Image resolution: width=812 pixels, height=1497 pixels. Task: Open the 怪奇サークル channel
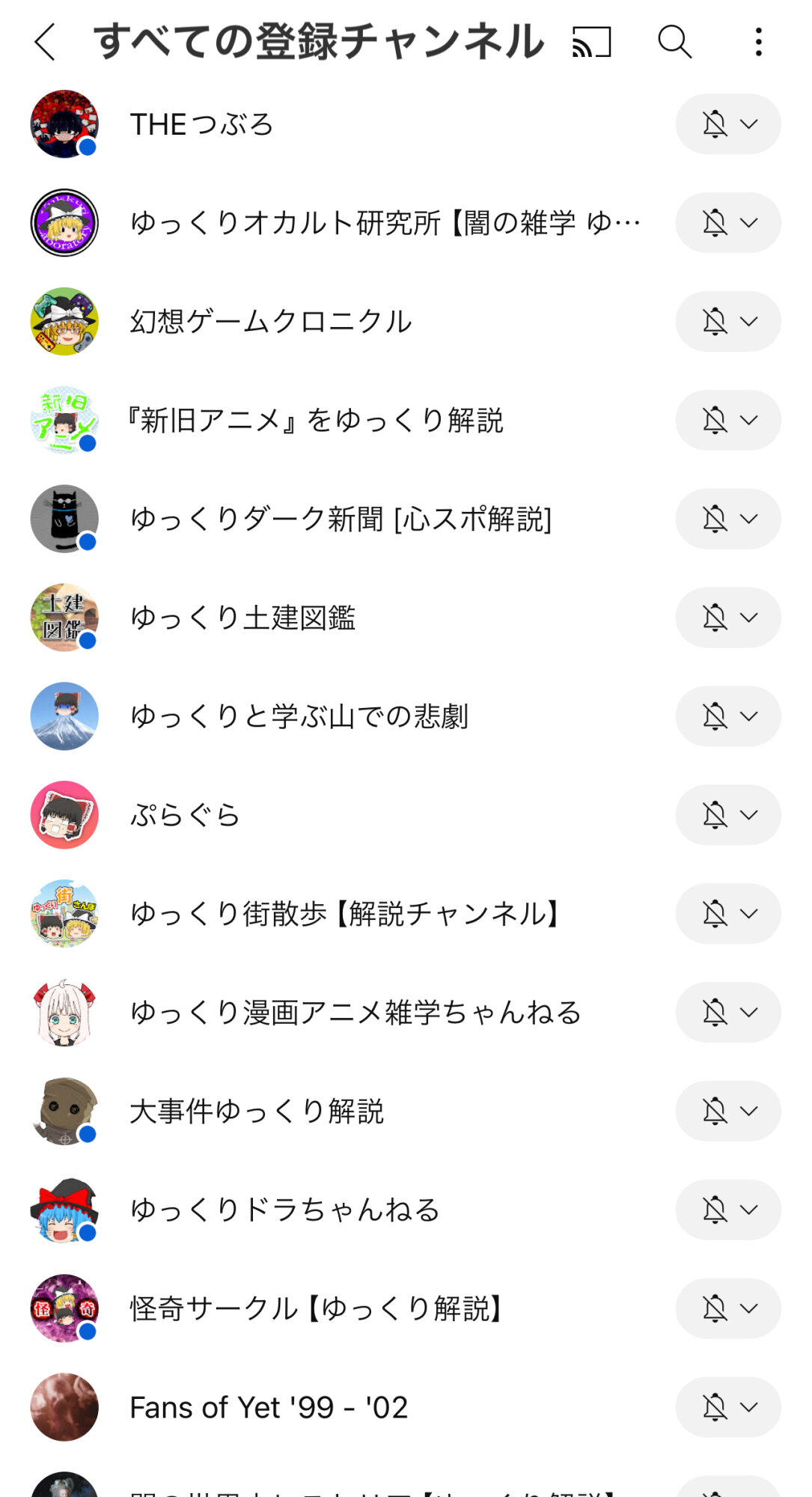pyautogui.click(x=316, y=1309)
